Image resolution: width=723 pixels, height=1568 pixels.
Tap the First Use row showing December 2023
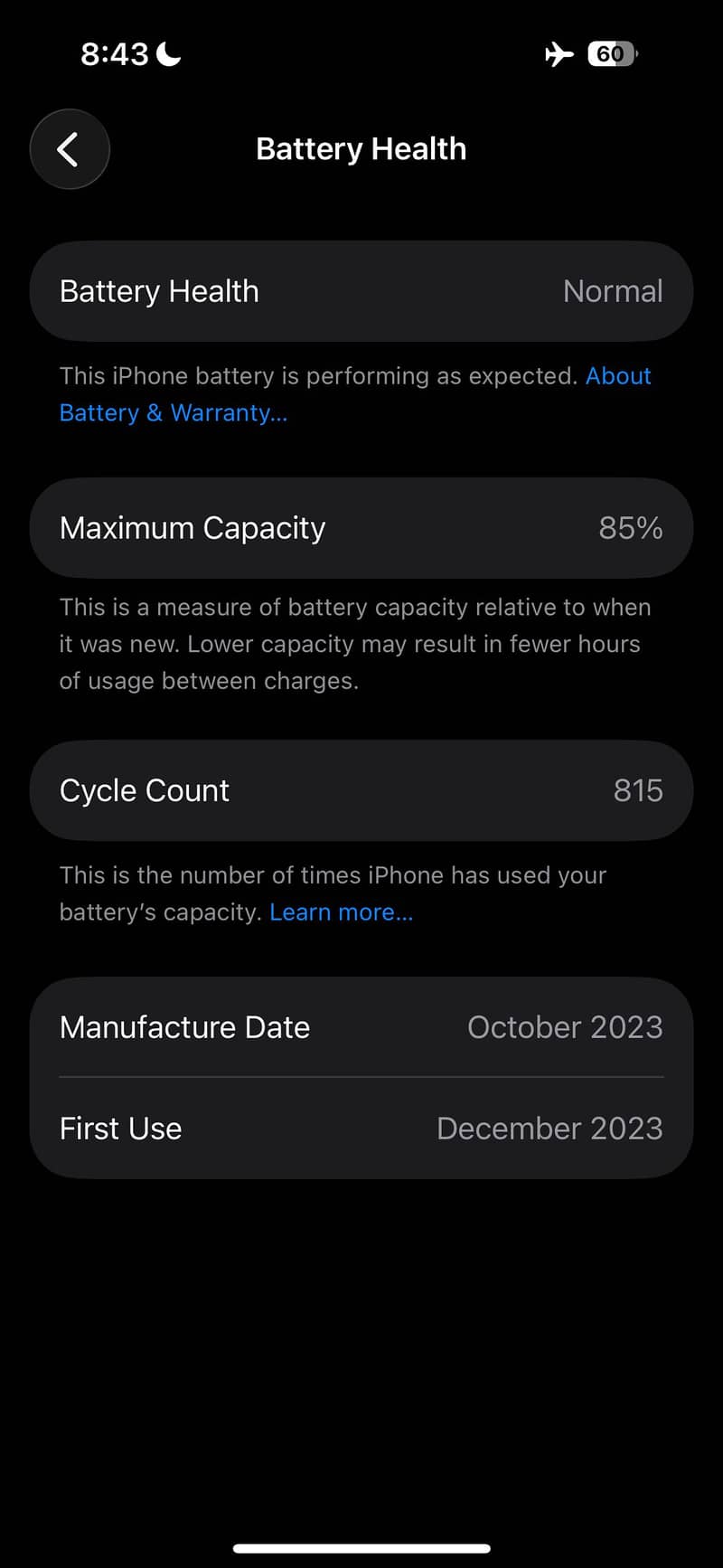point(361,1129)
